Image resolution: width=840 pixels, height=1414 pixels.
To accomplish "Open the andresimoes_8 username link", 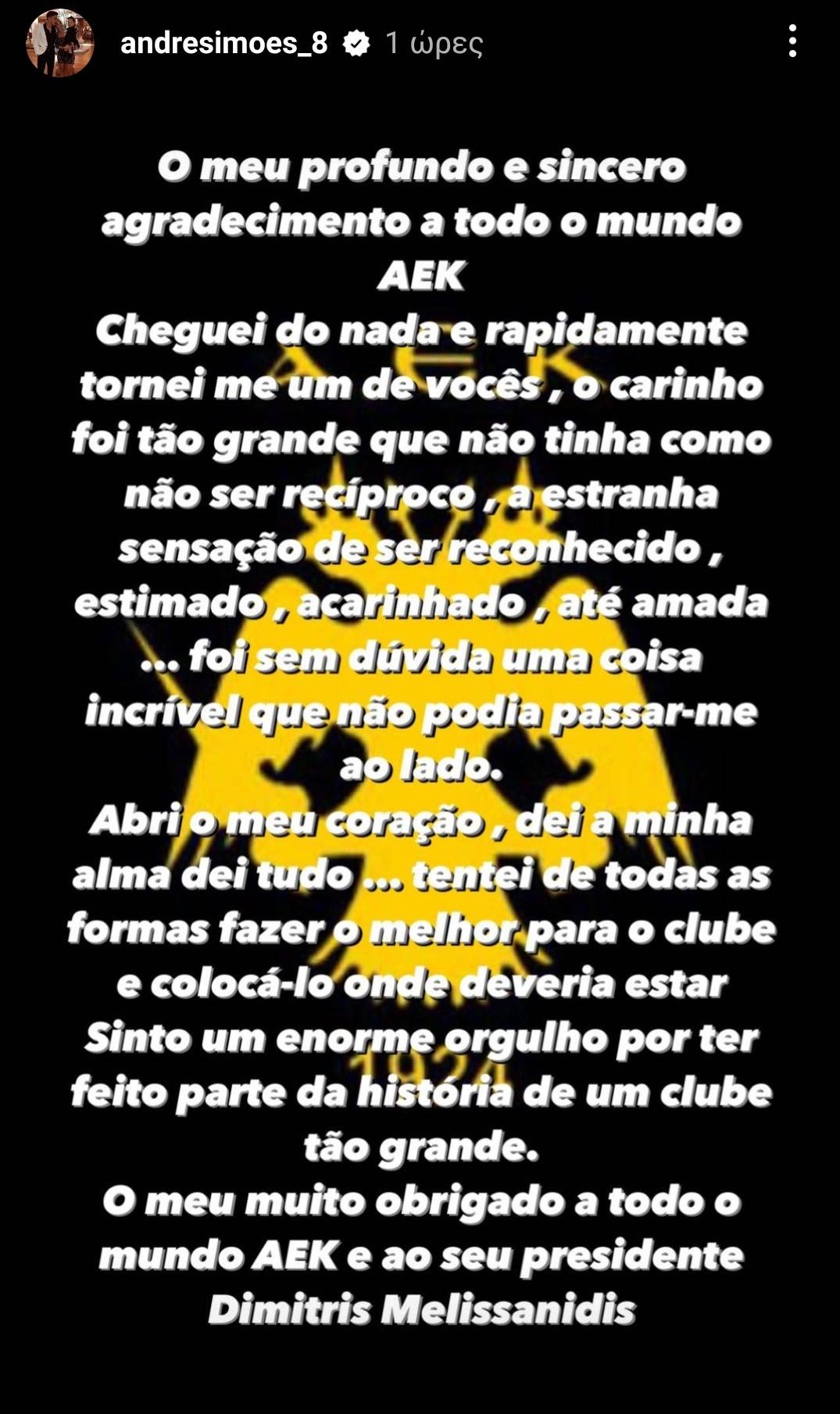I will pos(223,43).
